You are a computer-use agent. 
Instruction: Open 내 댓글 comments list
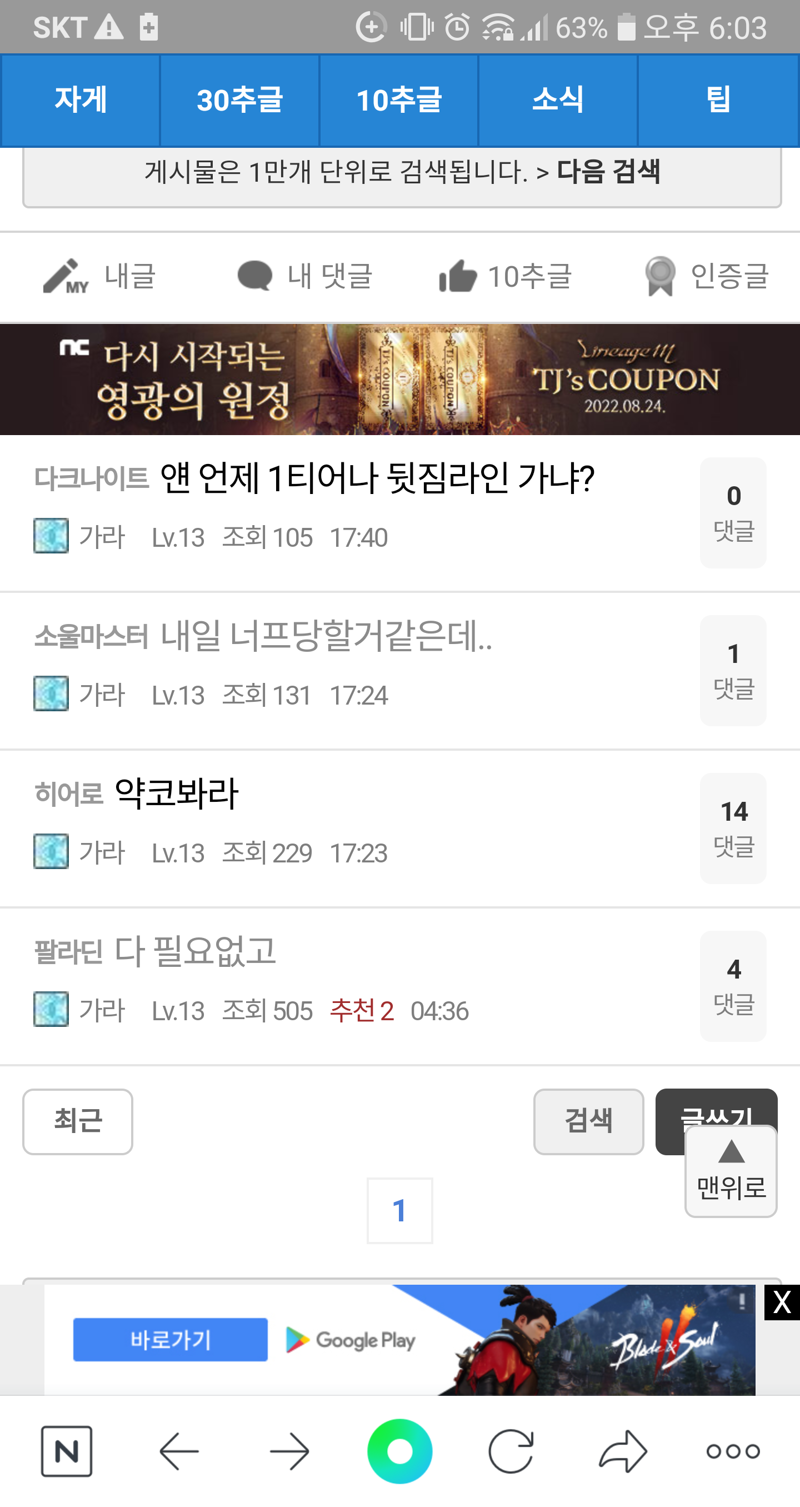[x=305, y=276]
